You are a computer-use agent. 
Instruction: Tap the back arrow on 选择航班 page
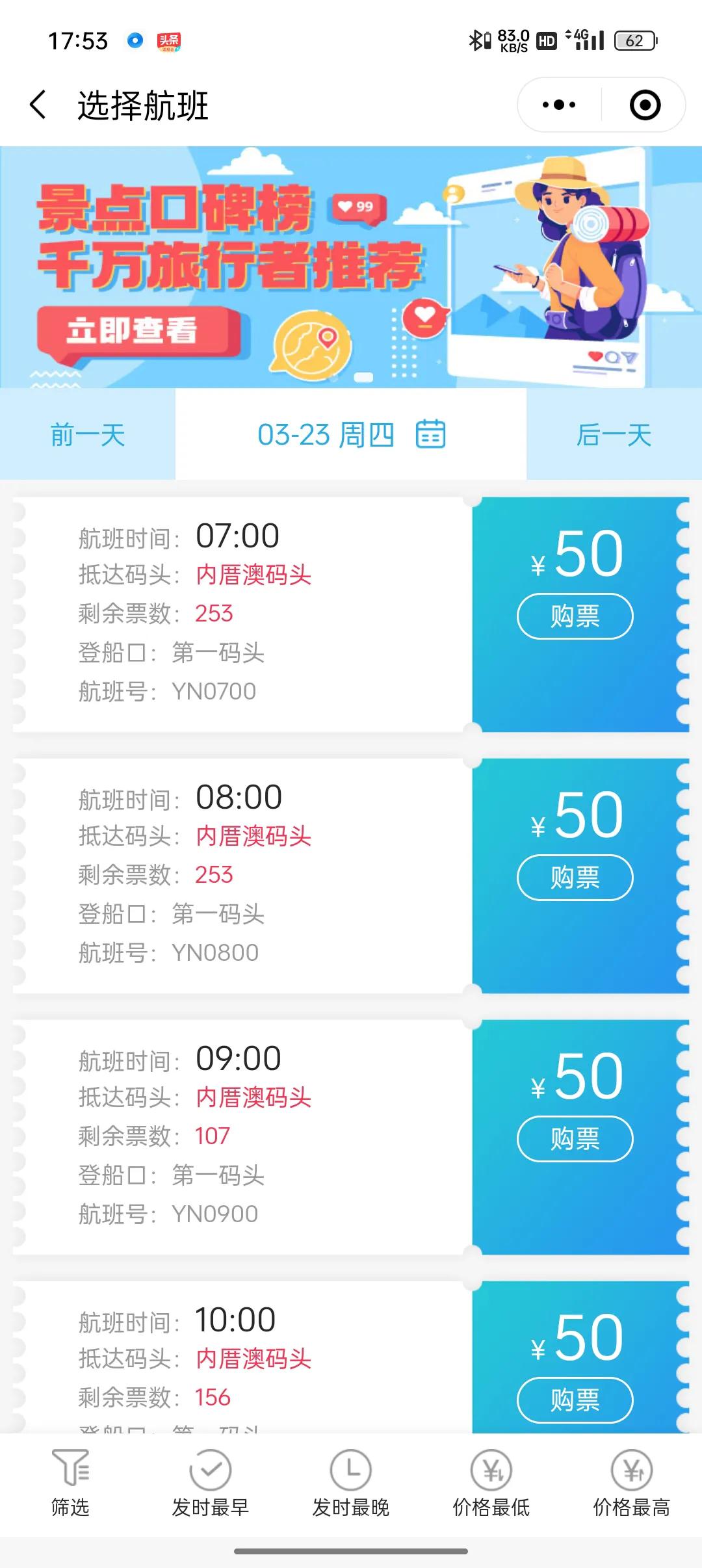point(37,103)
